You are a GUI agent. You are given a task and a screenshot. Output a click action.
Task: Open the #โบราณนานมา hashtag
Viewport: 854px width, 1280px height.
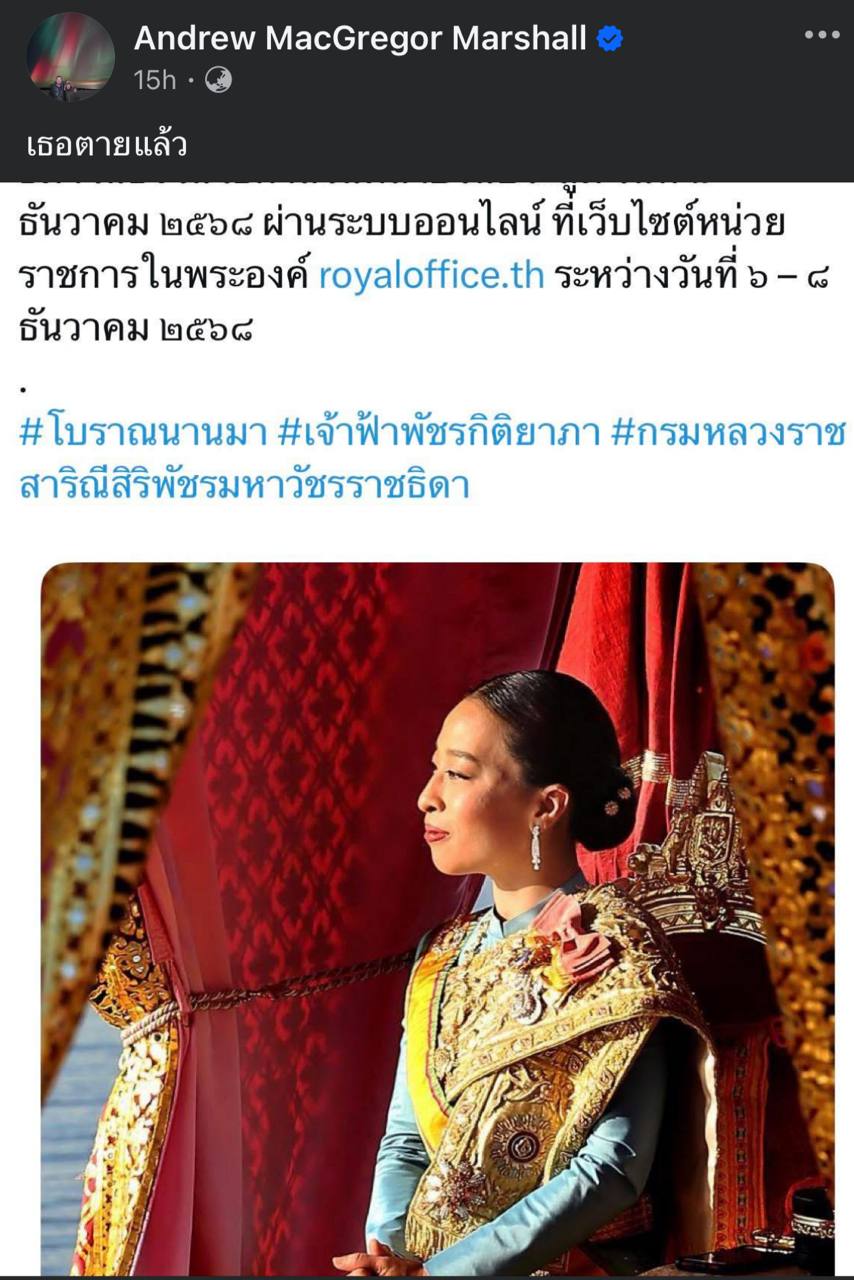[142, 432]
